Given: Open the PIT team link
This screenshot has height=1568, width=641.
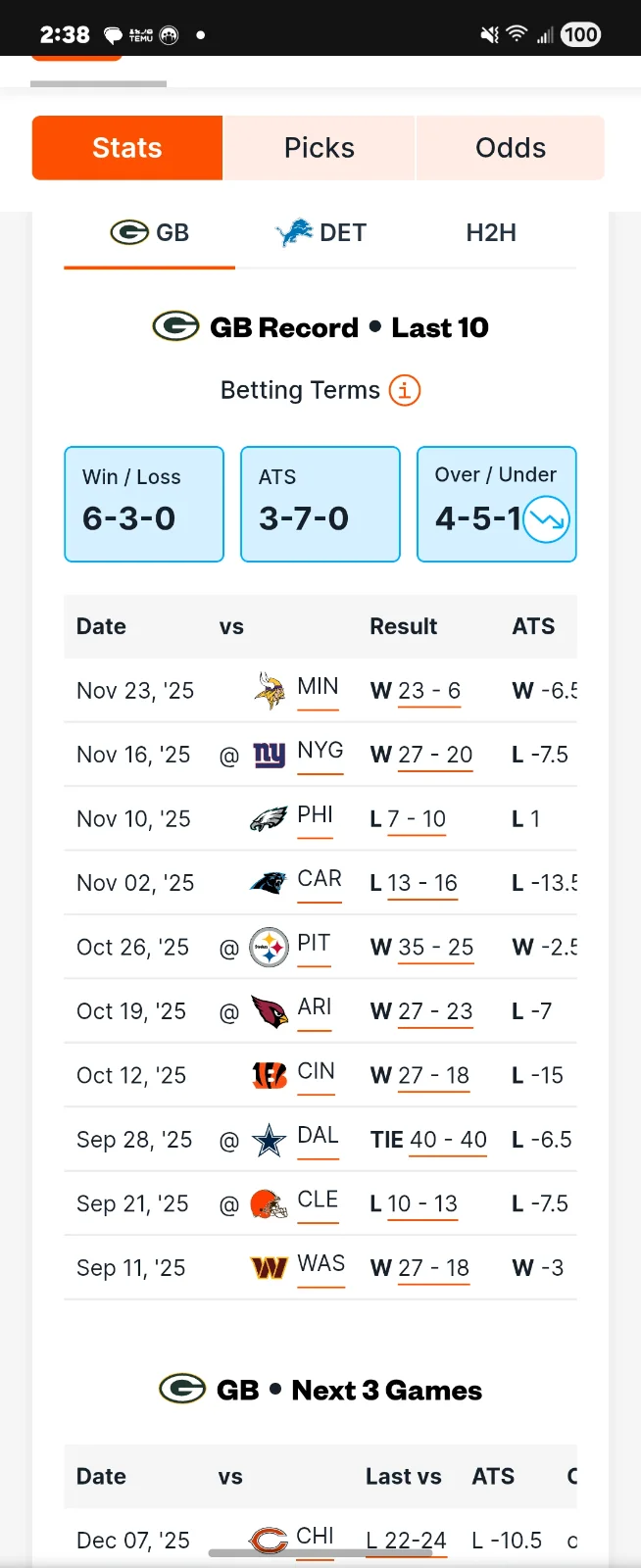Looking at the screenshot, I should click(x=314, y=944).
